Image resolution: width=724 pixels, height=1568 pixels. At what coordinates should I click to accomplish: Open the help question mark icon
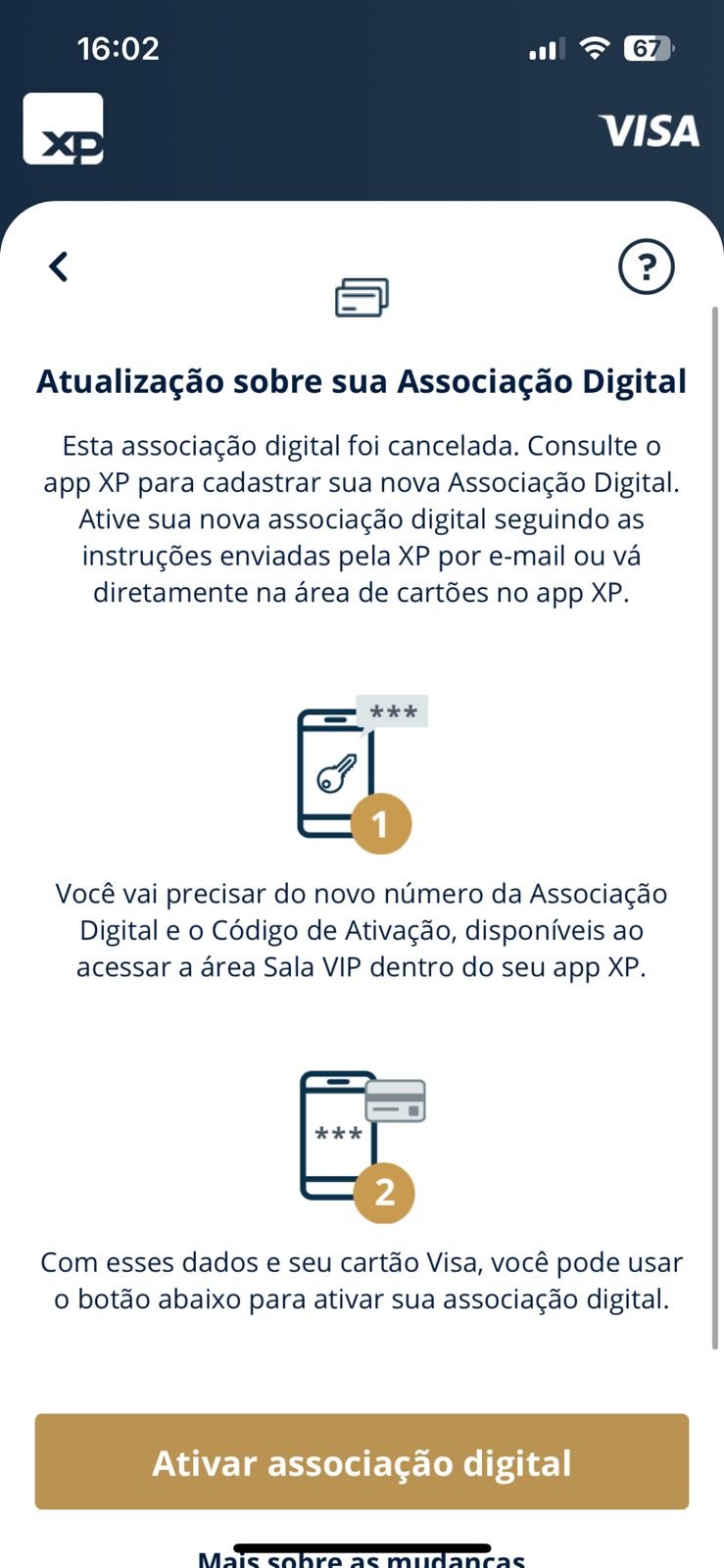[647, 267]
